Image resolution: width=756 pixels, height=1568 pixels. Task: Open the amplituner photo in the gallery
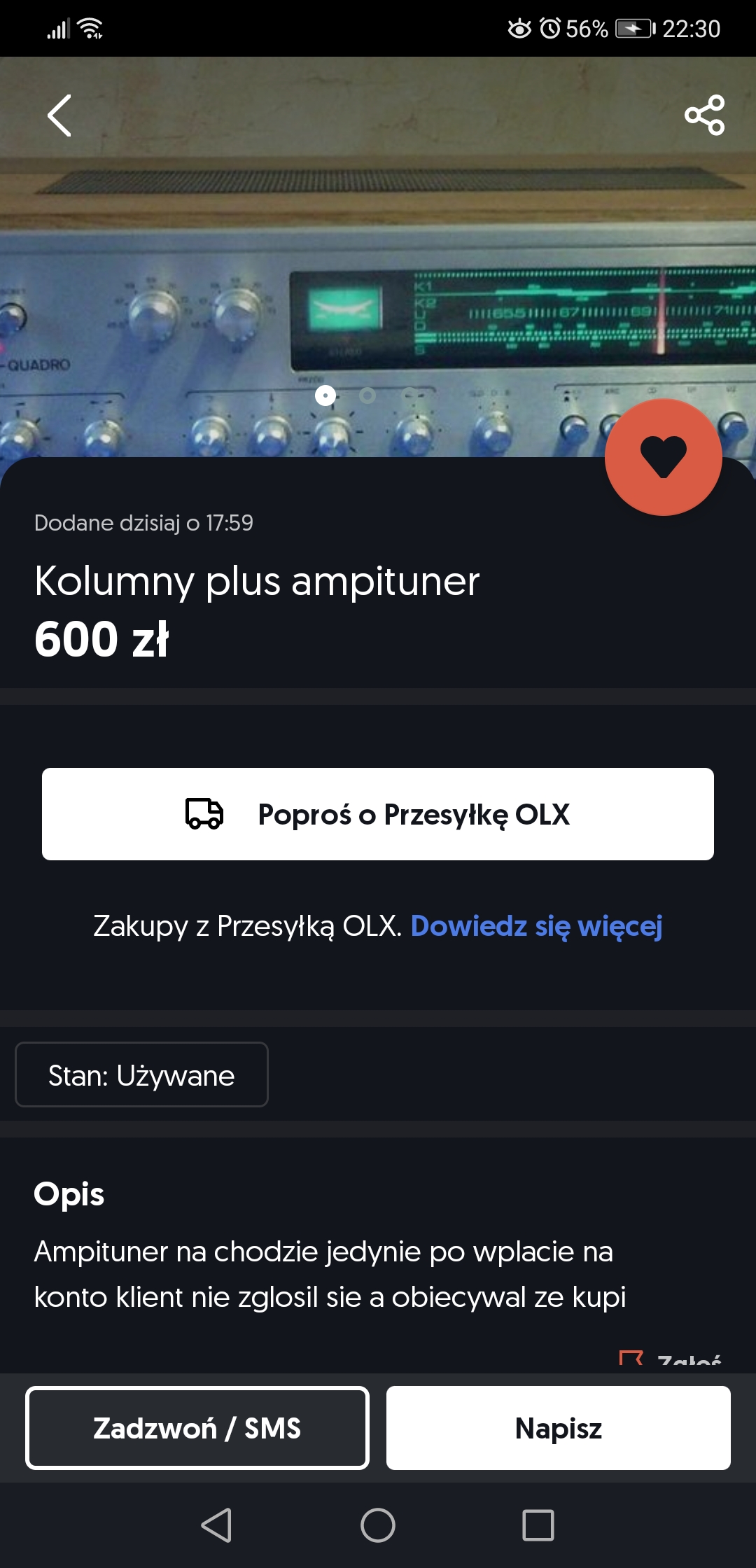[x=378, y=280]
